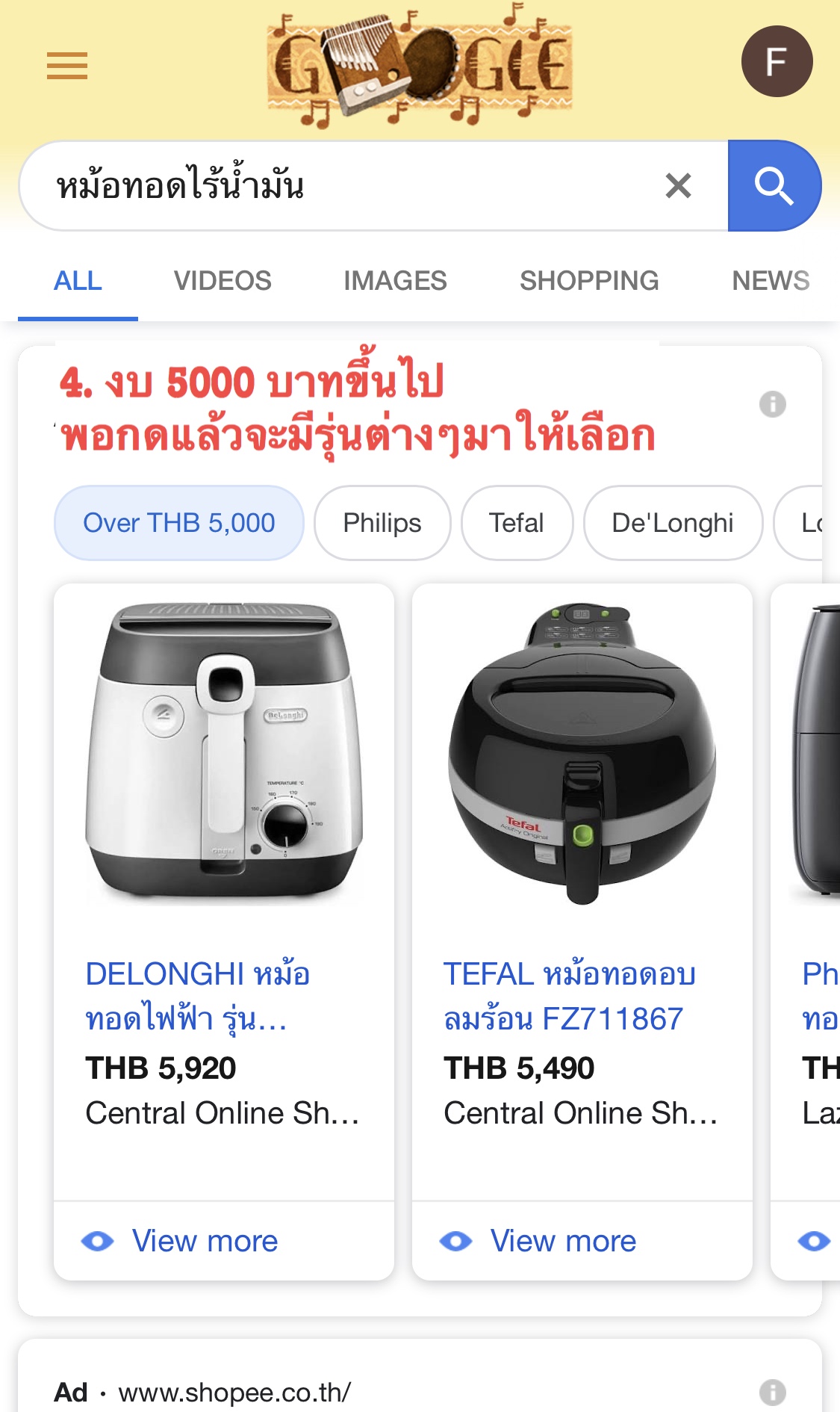The width and height of the screenshot is (840, 1412).
Task: Clear the search query text
Action: [x=678, y=185]
